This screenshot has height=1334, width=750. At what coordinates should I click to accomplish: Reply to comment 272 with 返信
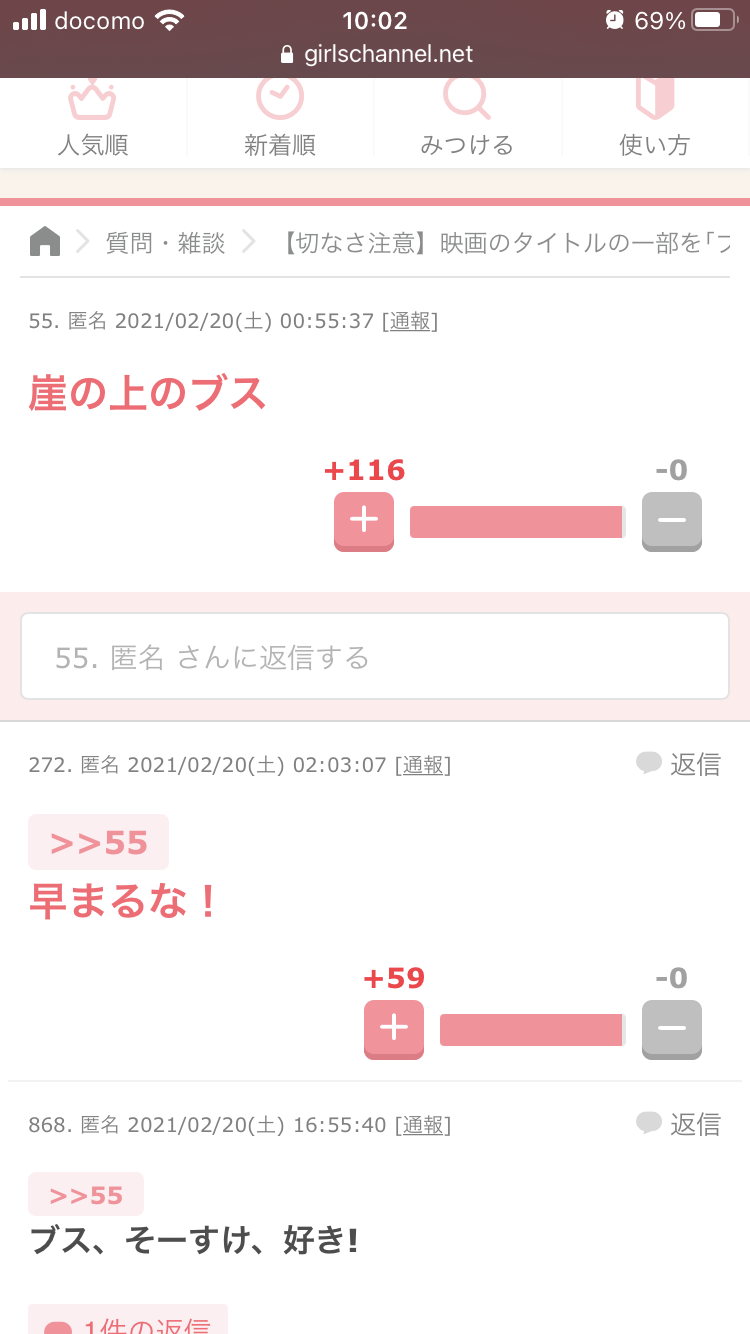pyautogui.click(x=679, y=764)
